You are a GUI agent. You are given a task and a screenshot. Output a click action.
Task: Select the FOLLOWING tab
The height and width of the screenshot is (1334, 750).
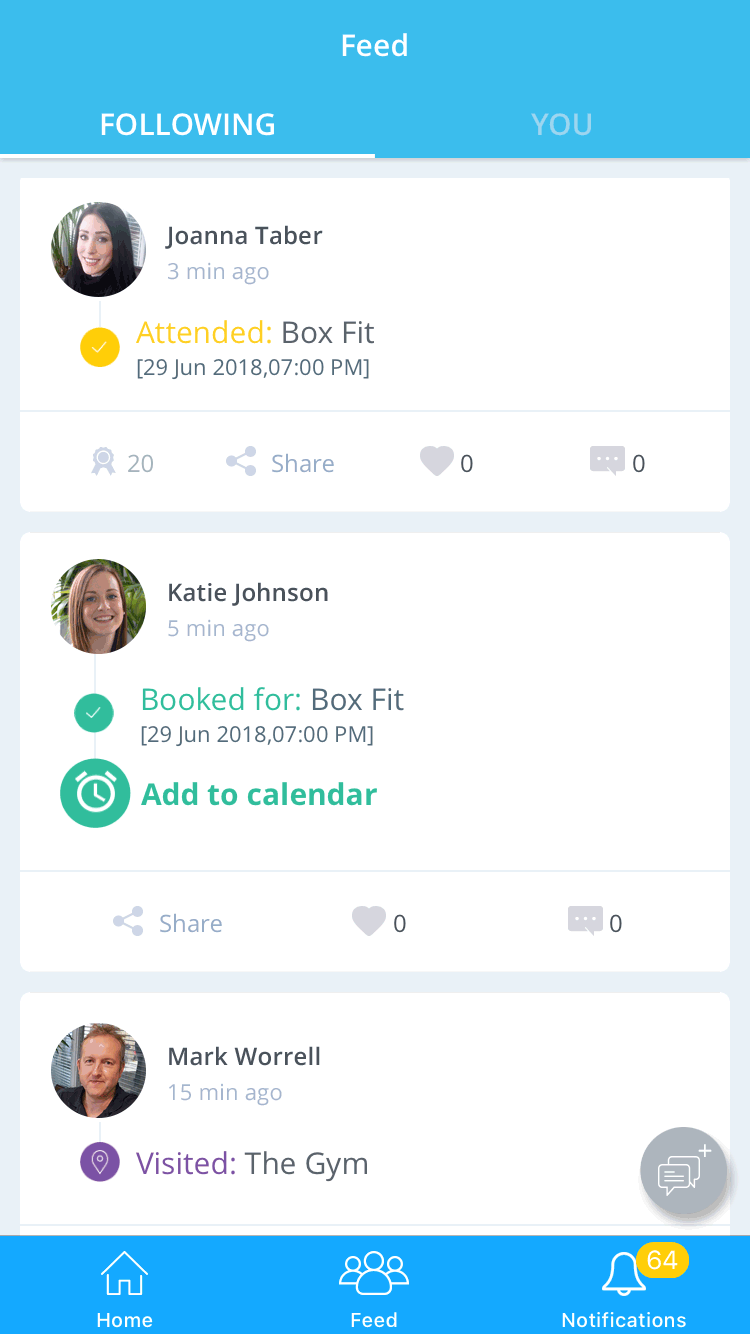click(187, 124)
